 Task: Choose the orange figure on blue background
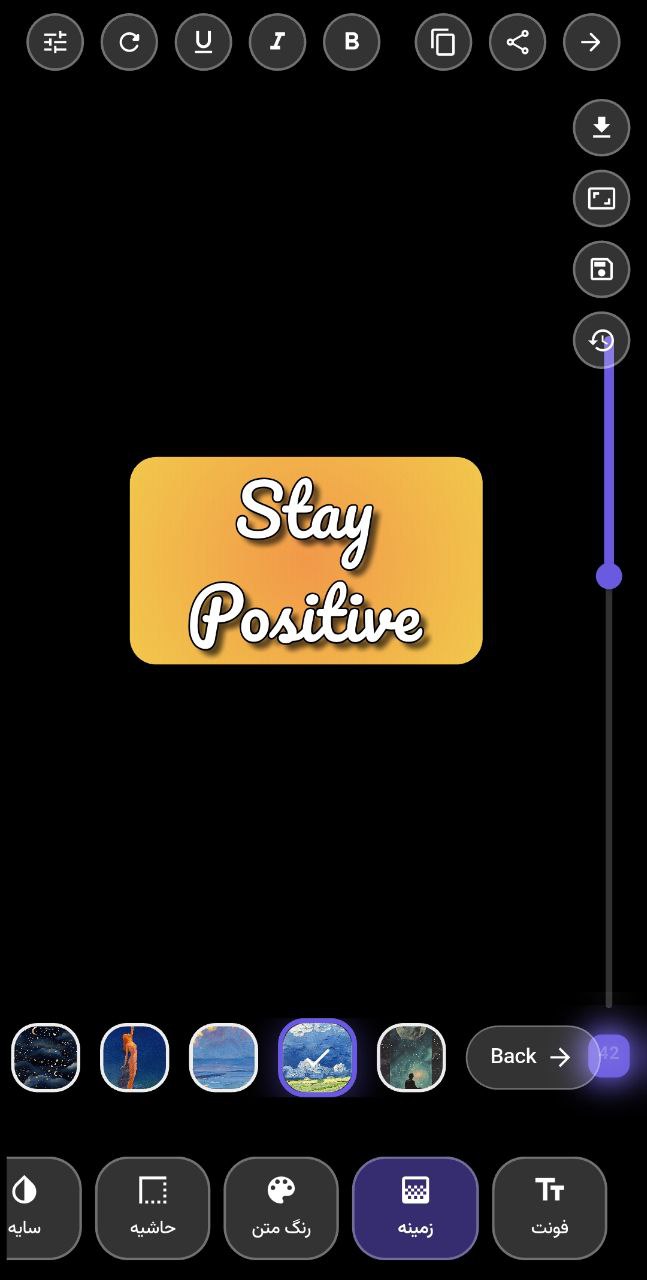point(135,1057)
